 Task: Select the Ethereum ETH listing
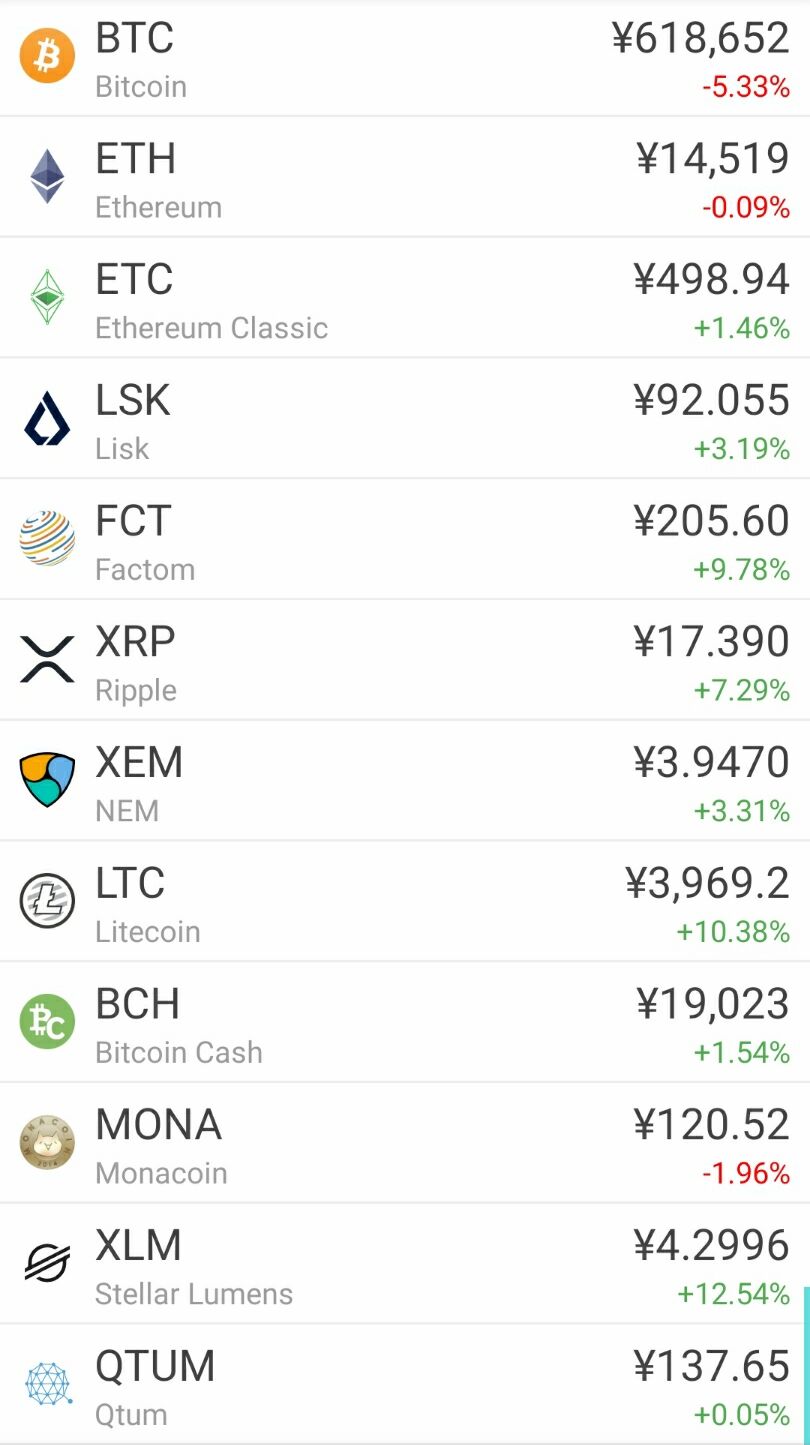pyautogui.click(x=405, y=178)
